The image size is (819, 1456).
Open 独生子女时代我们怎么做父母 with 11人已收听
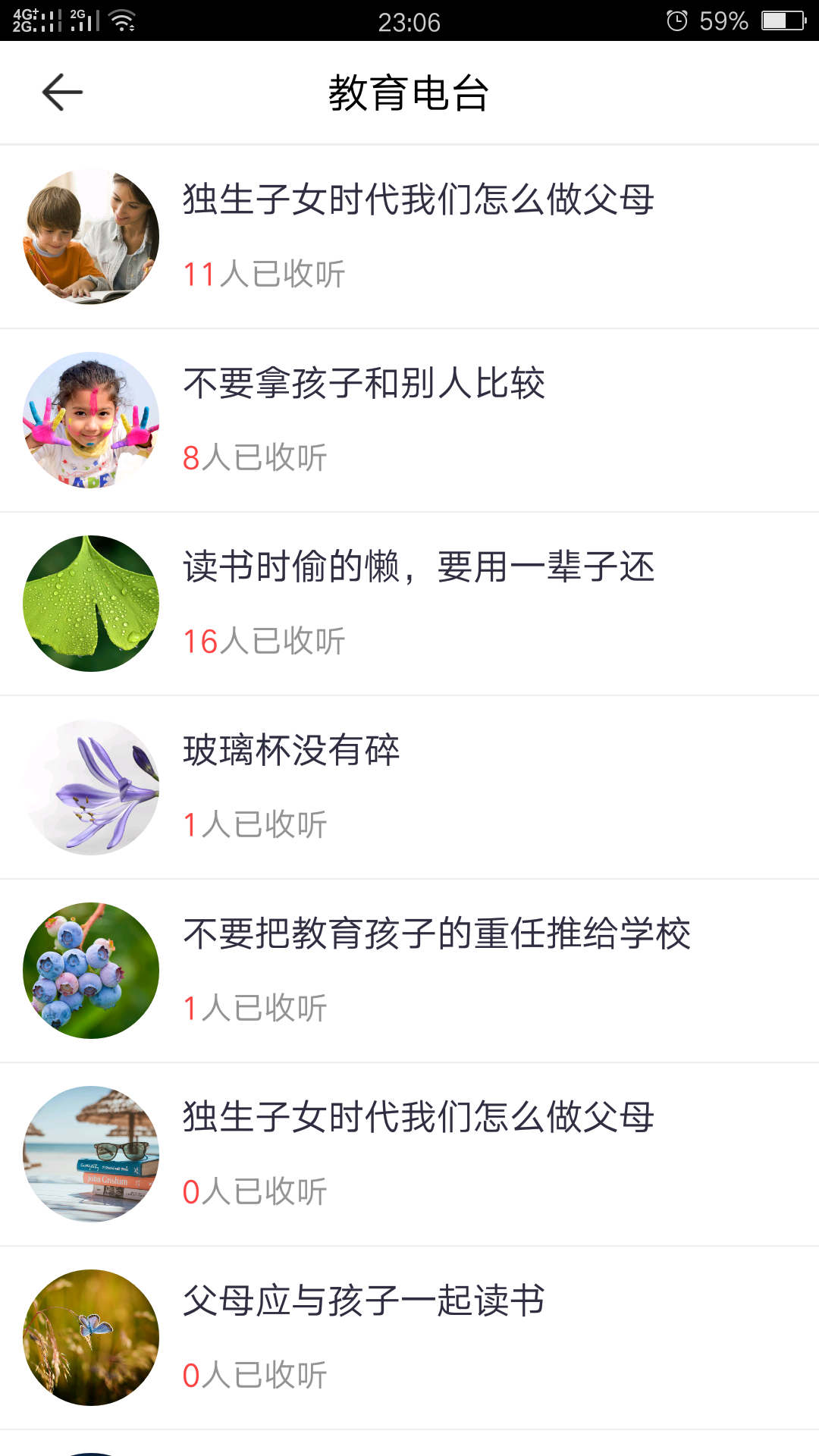point(418,200)
